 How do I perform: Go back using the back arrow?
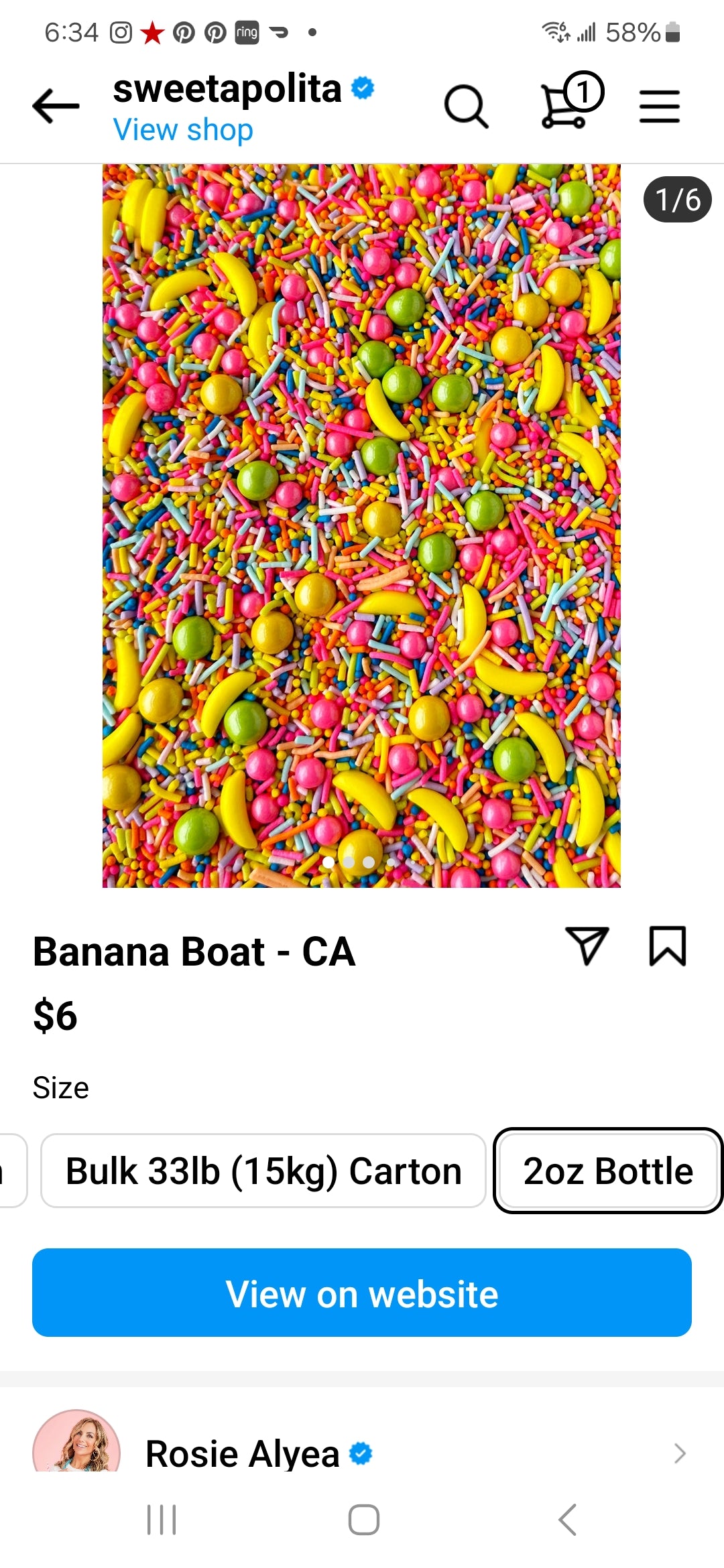point(54,106)
